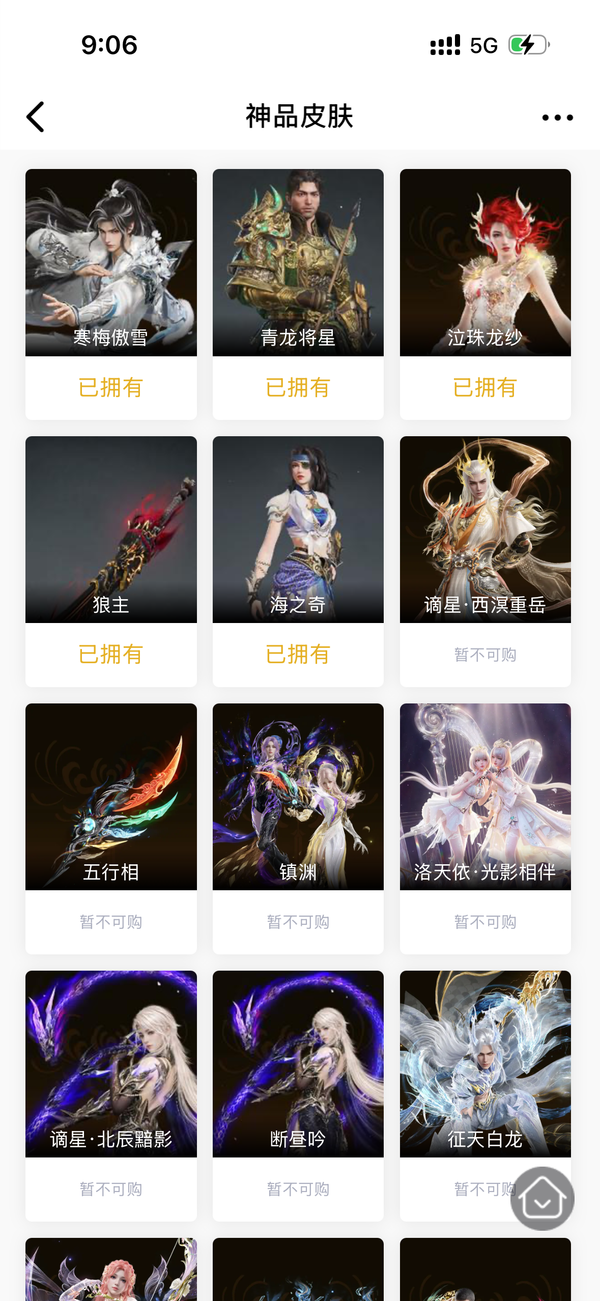View the 谪星·西溟重岳 skin
The width and height of the screenshot is (600, 1301).
coord(485,530)
